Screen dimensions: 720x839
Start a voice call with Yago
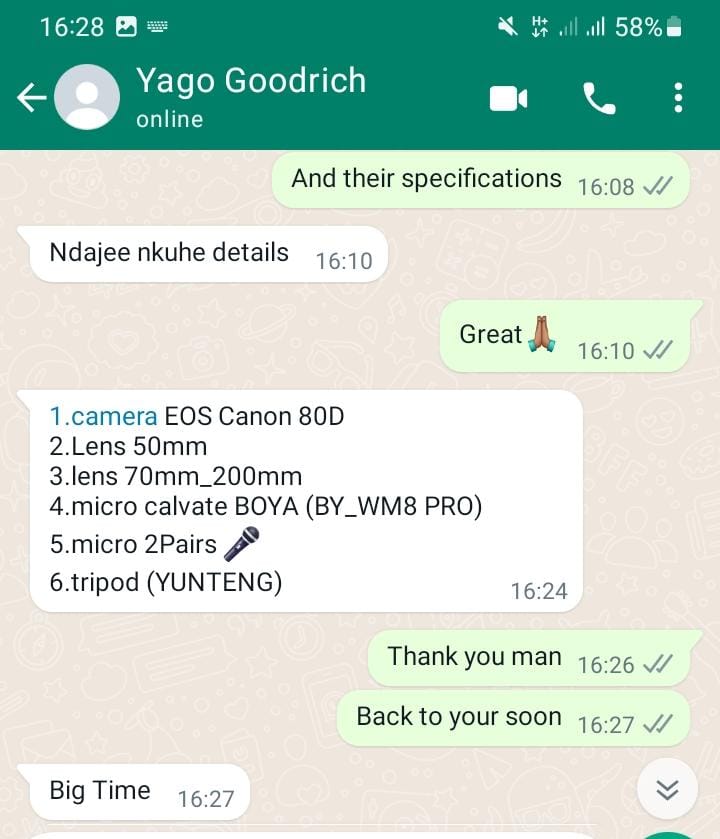pos(599,98)
